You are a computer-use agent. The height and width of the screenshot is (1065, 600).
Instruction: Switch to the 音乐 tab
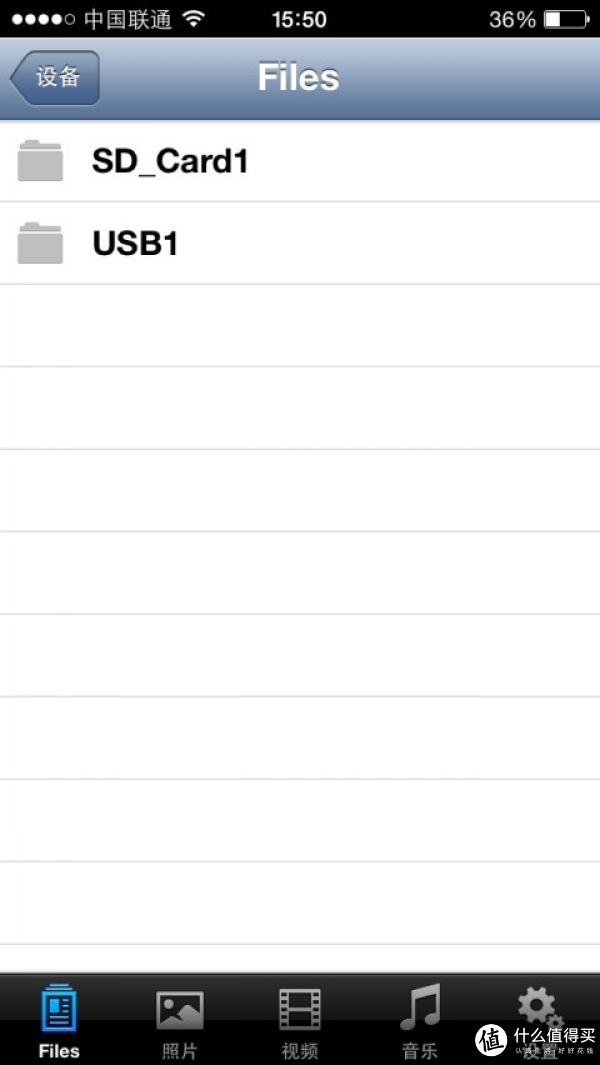coord(420,1022)
